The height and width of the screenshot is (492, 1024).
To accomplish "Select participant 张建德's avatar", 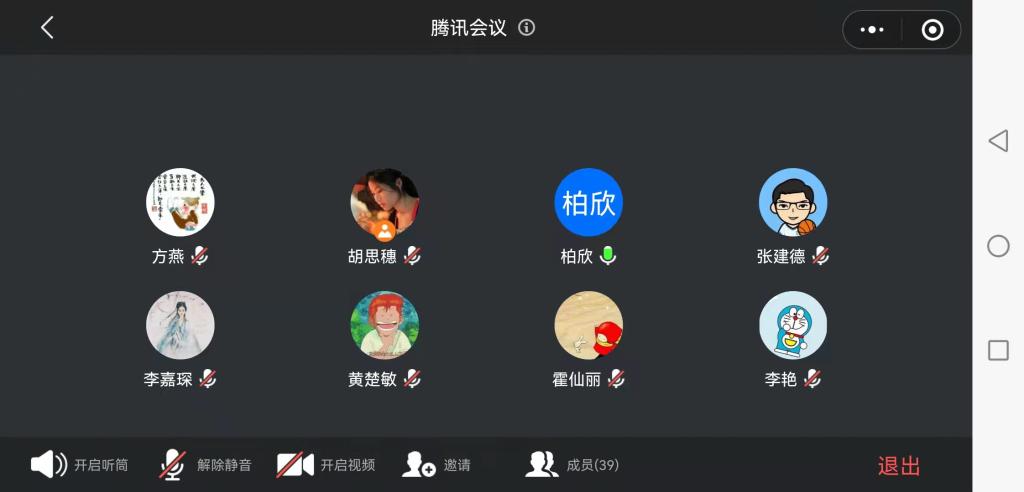I will (x=792, y=202).
